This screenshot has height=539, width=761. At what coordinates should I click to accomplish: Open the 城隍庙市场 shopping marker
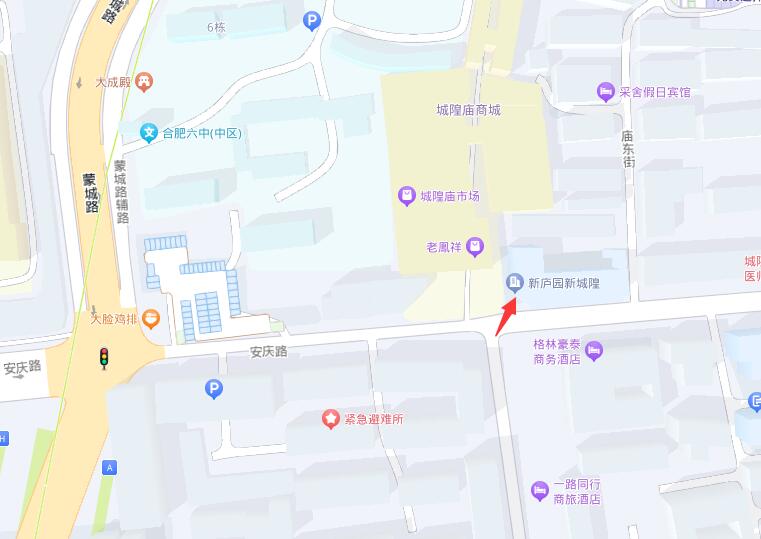click(406, 196)
